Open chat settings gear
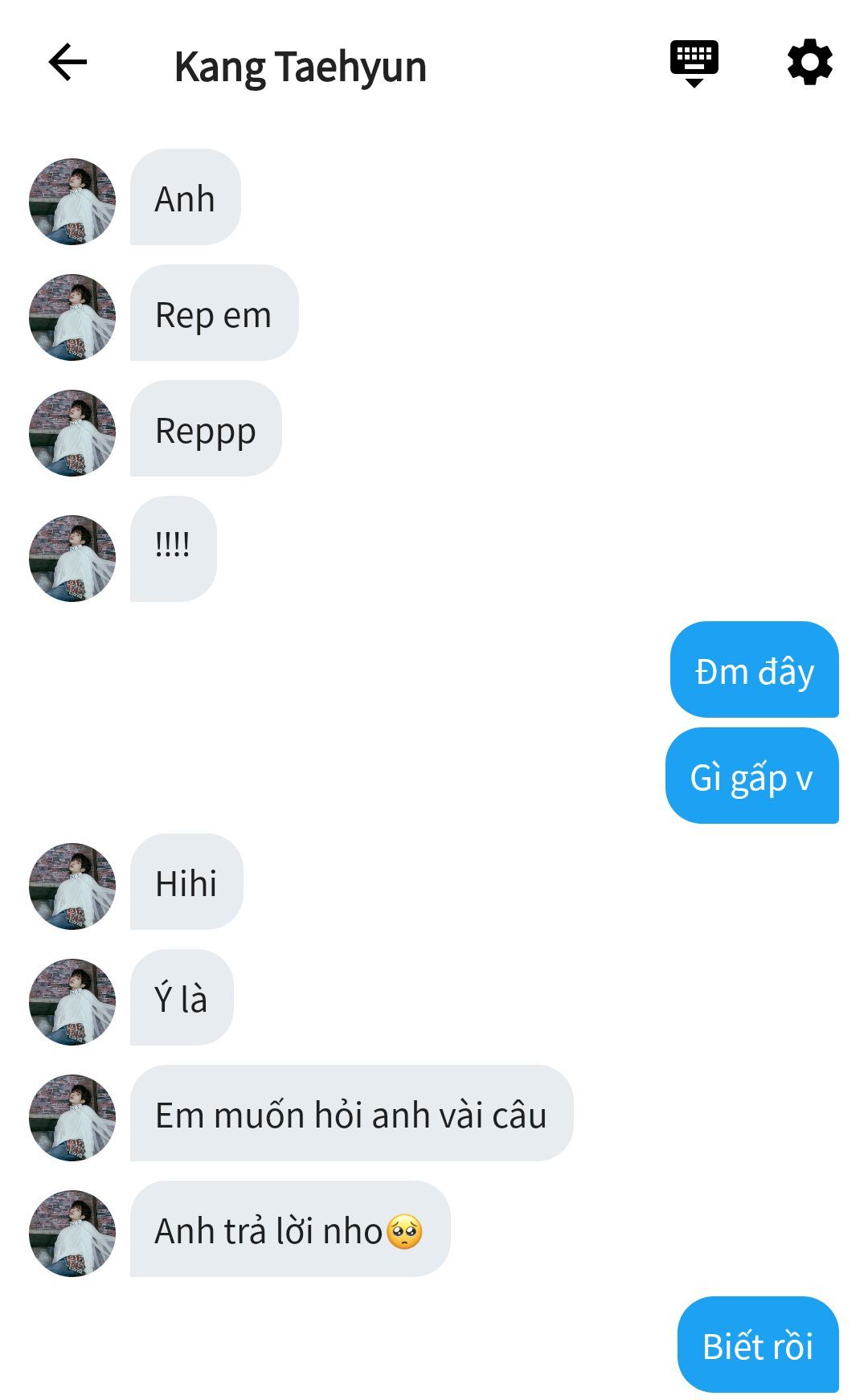The height and width of the screenshot is (1400, 868). [809, 62]
